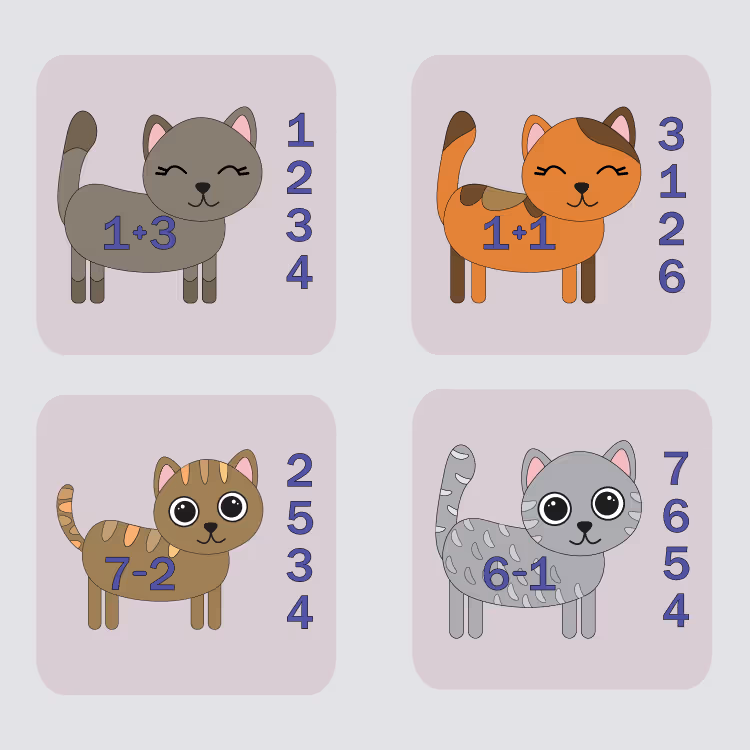Choose number 7 beside the 6-1 cat
The height and width of the screenshot is (750, 750).
[676, 468]
